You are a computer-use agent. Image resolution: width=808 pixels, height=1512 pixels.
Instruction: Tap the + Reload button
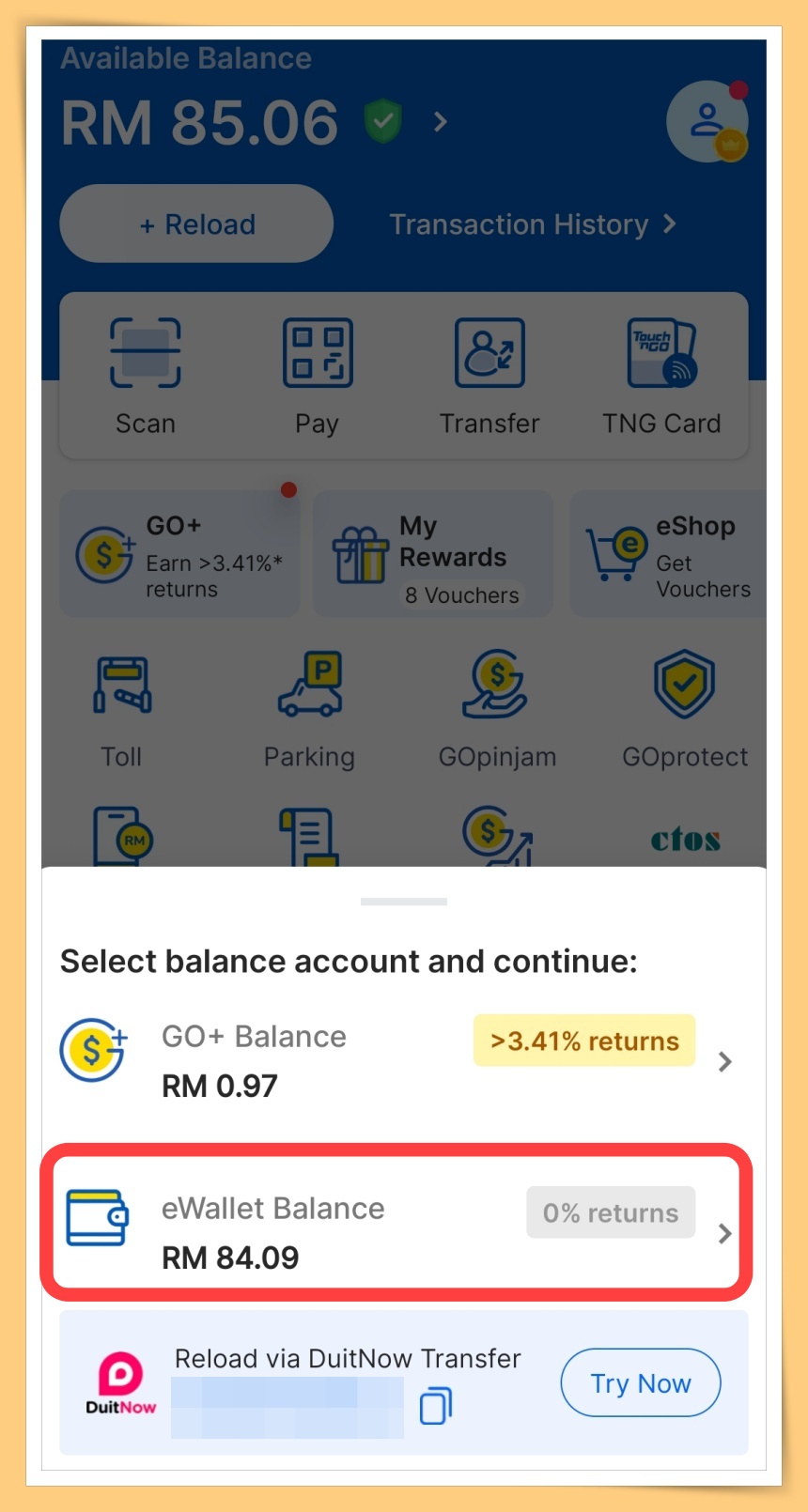coord(195,224)
